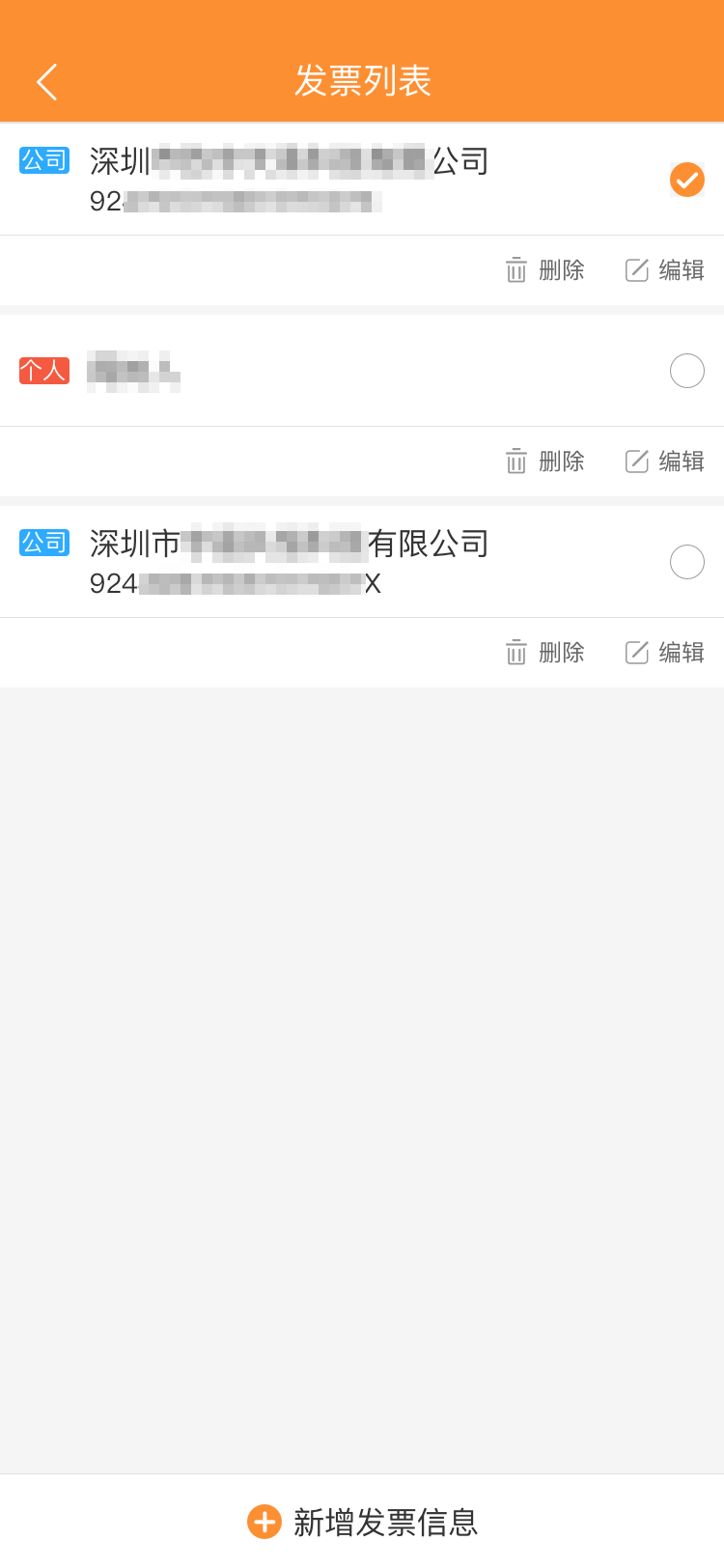Add new invoice via 新增发票信息
Viewport: 724px width, 1568px height.
tap(362, 1522)
